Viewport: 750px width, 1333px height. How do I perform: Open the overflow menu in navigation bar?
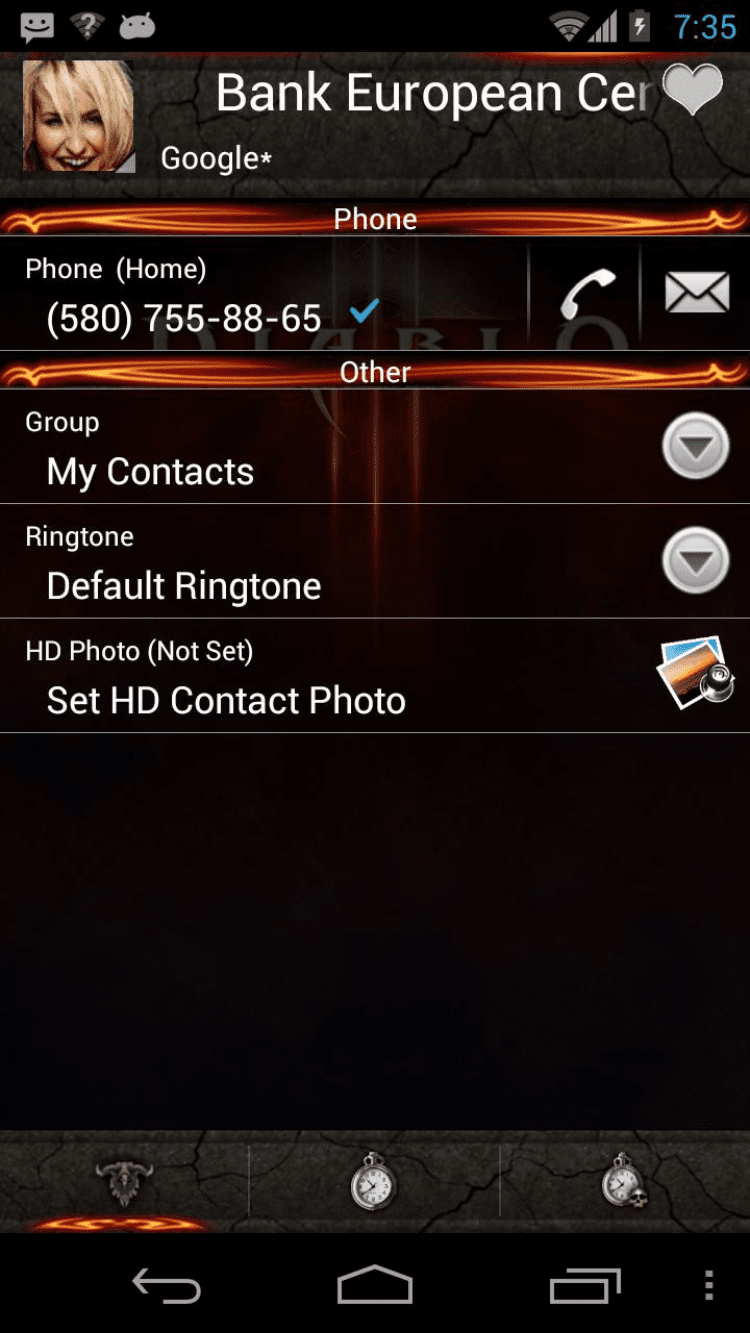click(708, 1286)
